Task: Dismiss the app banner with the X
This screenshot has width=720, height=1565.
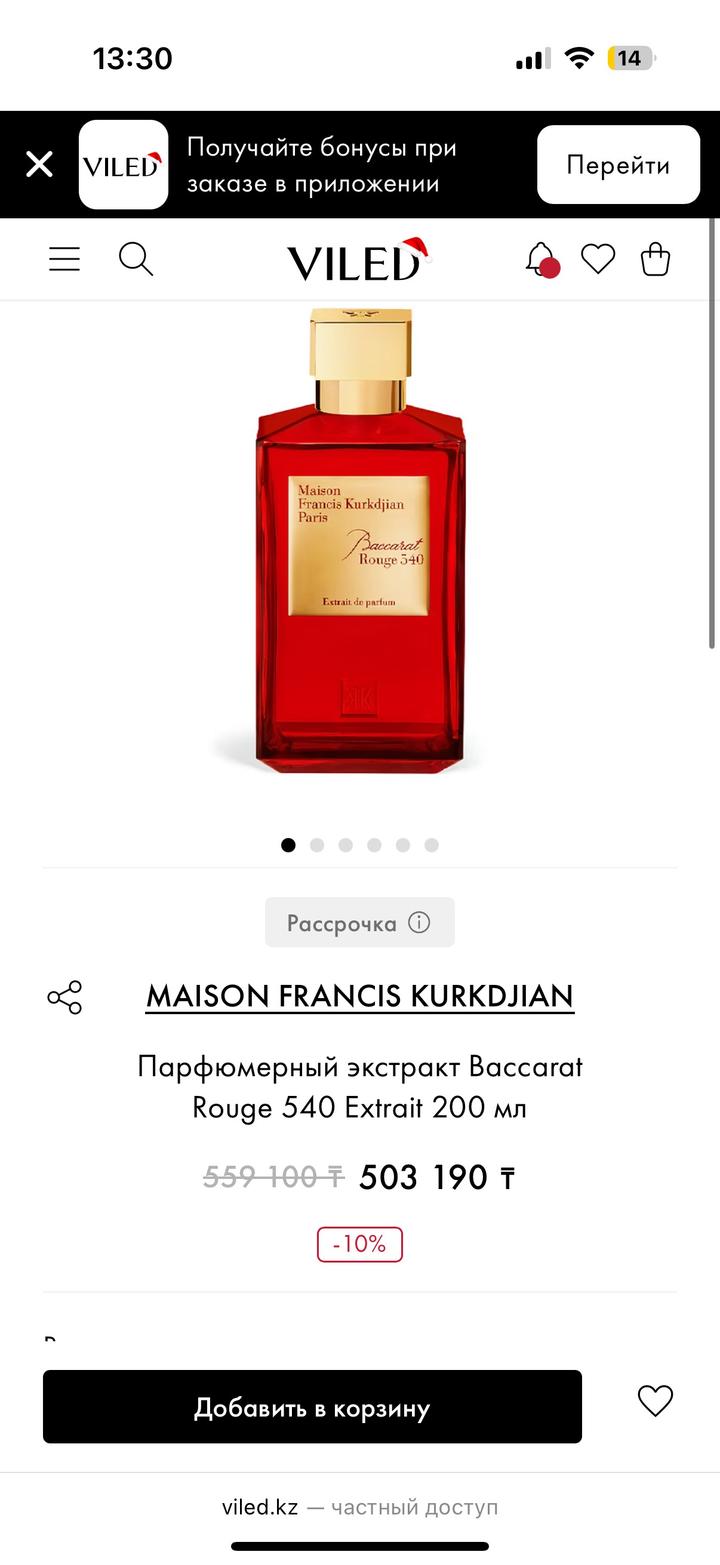Action: point(39,164)
